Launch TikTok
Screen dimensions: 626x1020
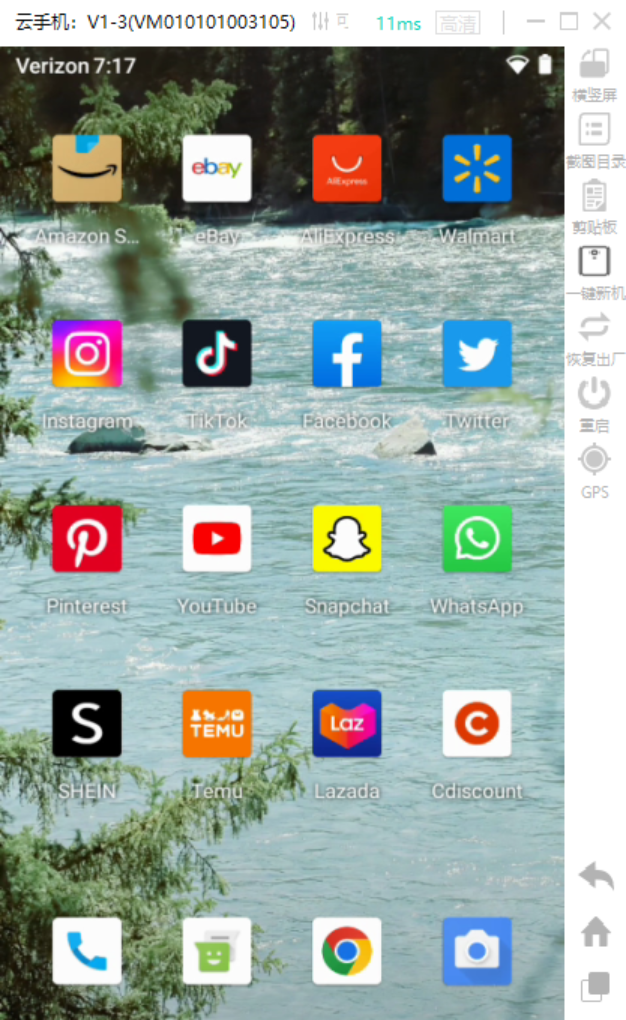[217, 354]
